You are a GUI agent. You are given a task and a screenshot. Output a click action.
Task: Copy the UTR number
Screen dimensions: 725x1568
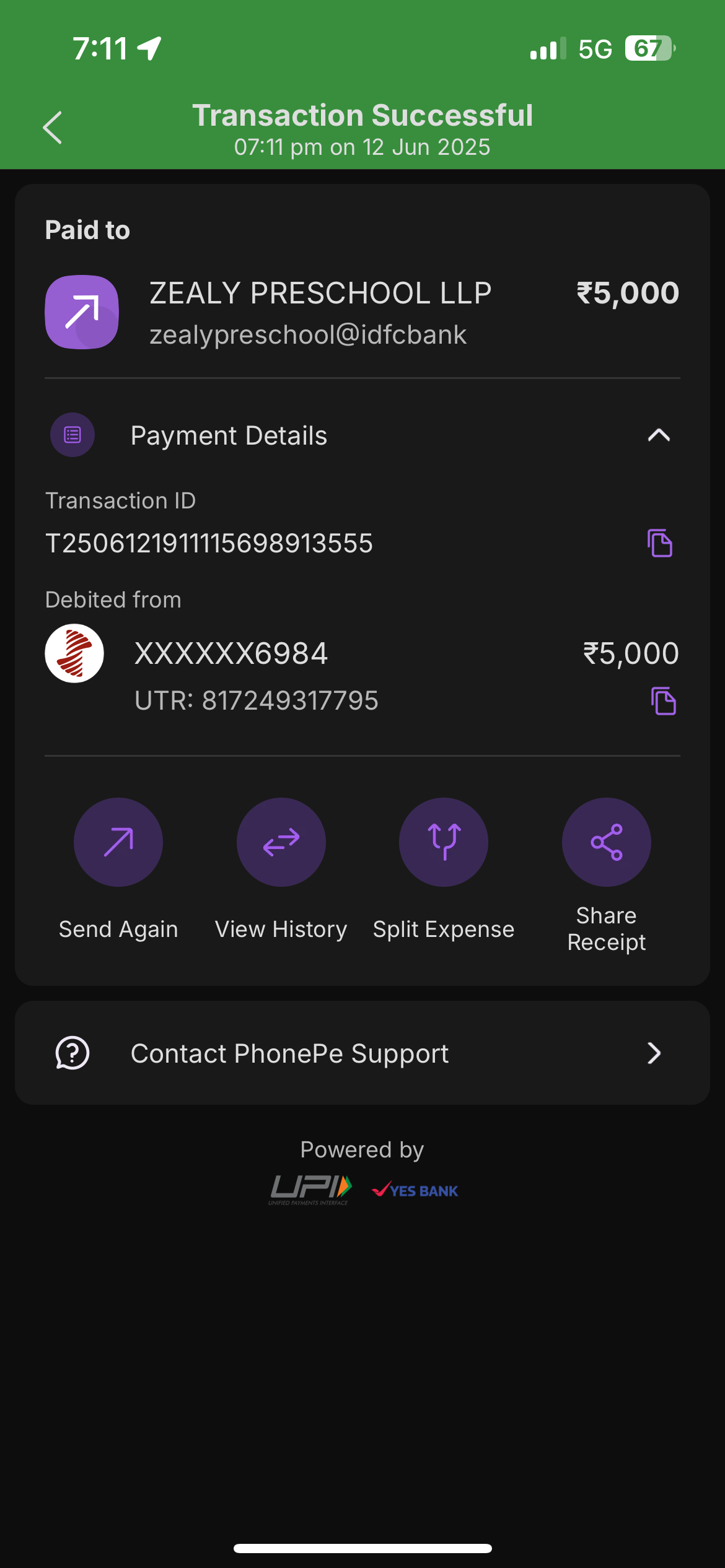click(x=663, y=700)
